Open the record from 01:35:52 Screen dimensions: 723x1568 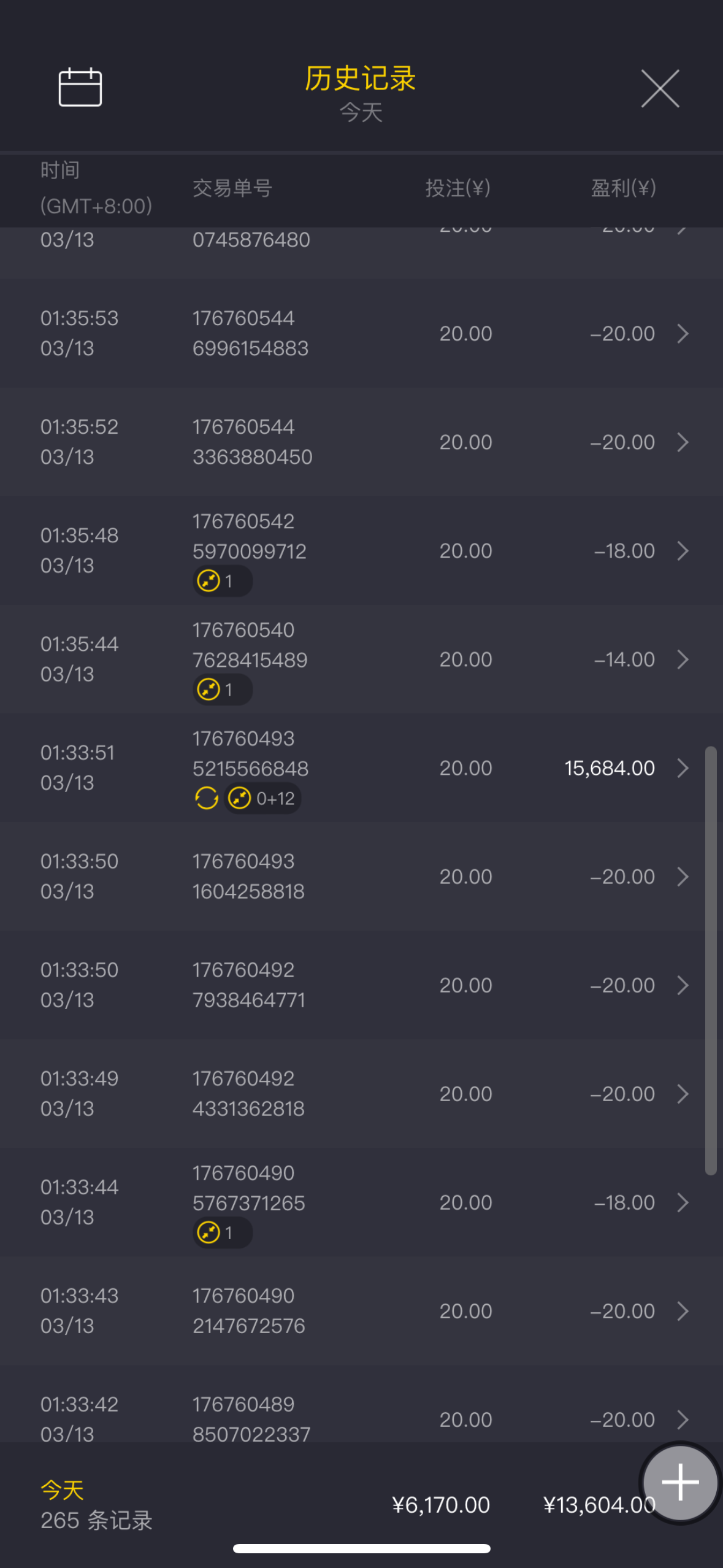coord(362,442)
